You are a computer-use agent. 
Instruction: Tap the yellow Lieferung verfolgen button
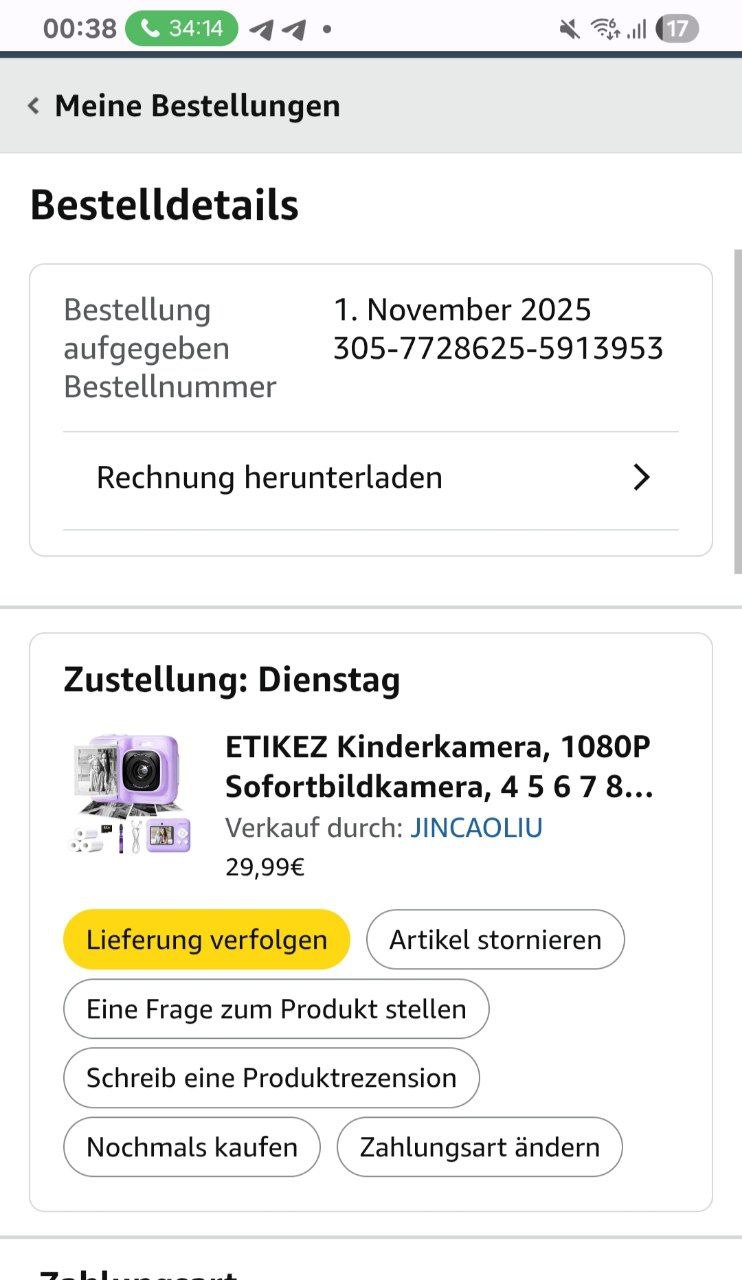pos(207,940)
